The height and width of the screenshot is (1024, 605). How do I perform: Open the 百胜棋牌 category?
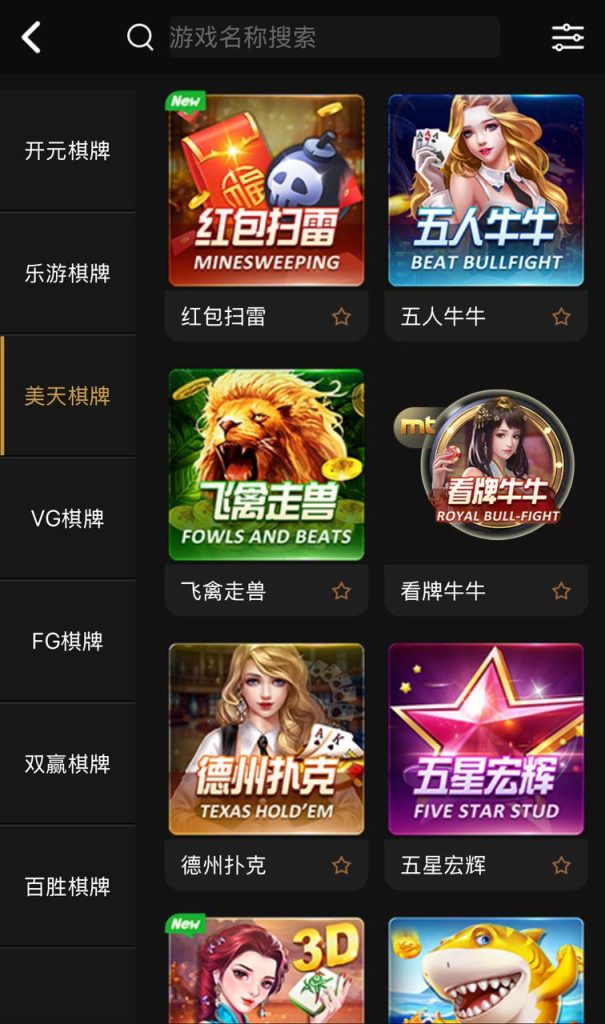coord(67,886)
